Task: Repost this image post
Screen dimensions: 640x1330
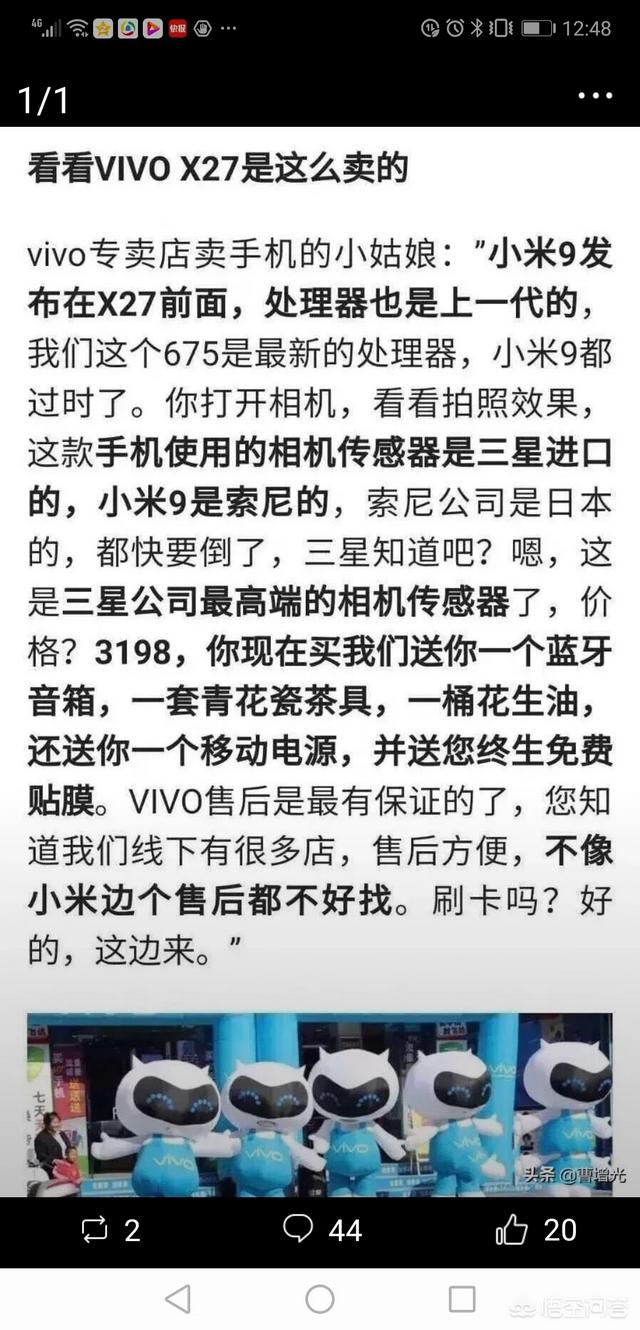Action: tap(95, 1229)
